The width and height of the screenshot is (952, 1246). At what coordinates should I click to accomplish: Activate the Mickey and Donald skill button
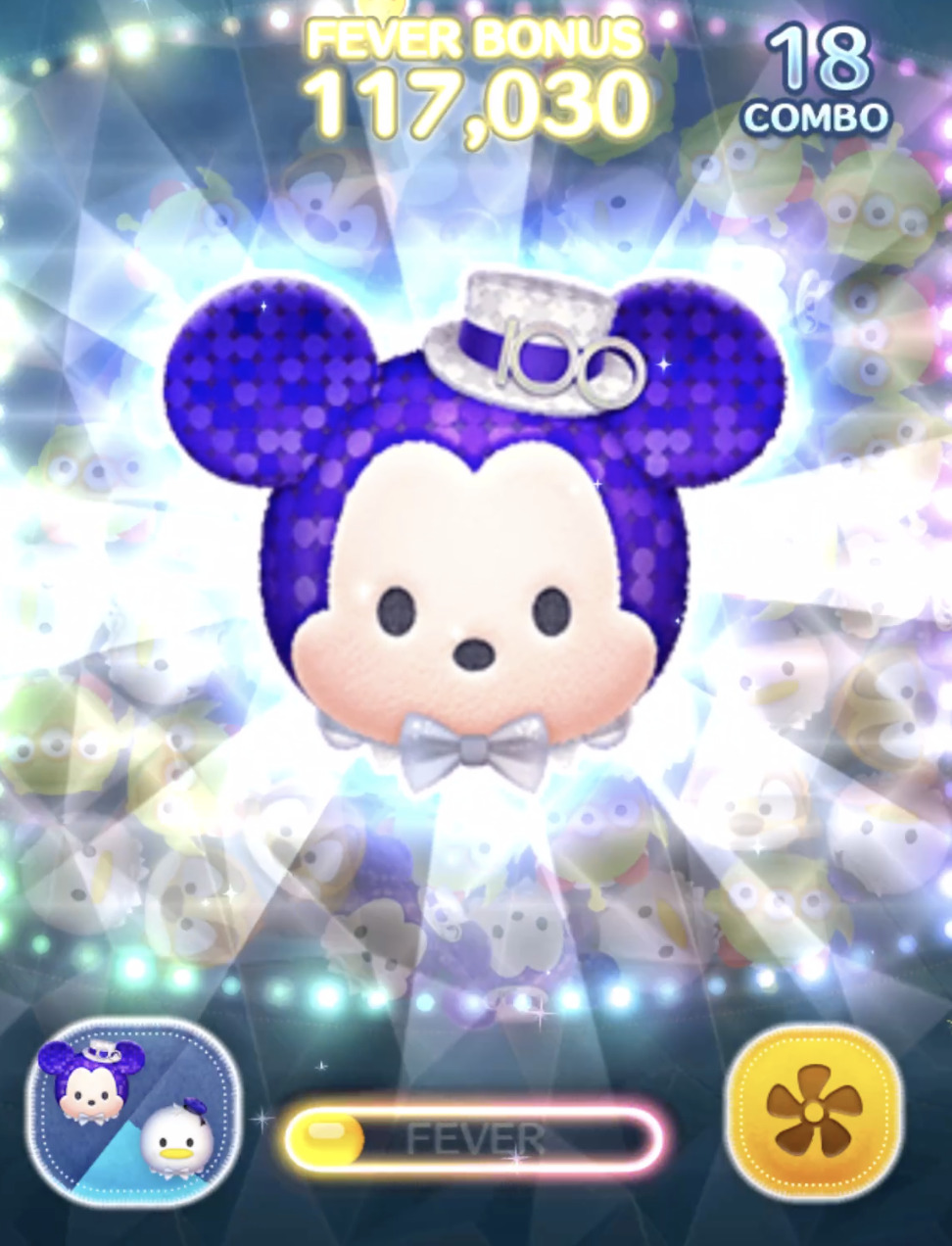click(134, 1114)
